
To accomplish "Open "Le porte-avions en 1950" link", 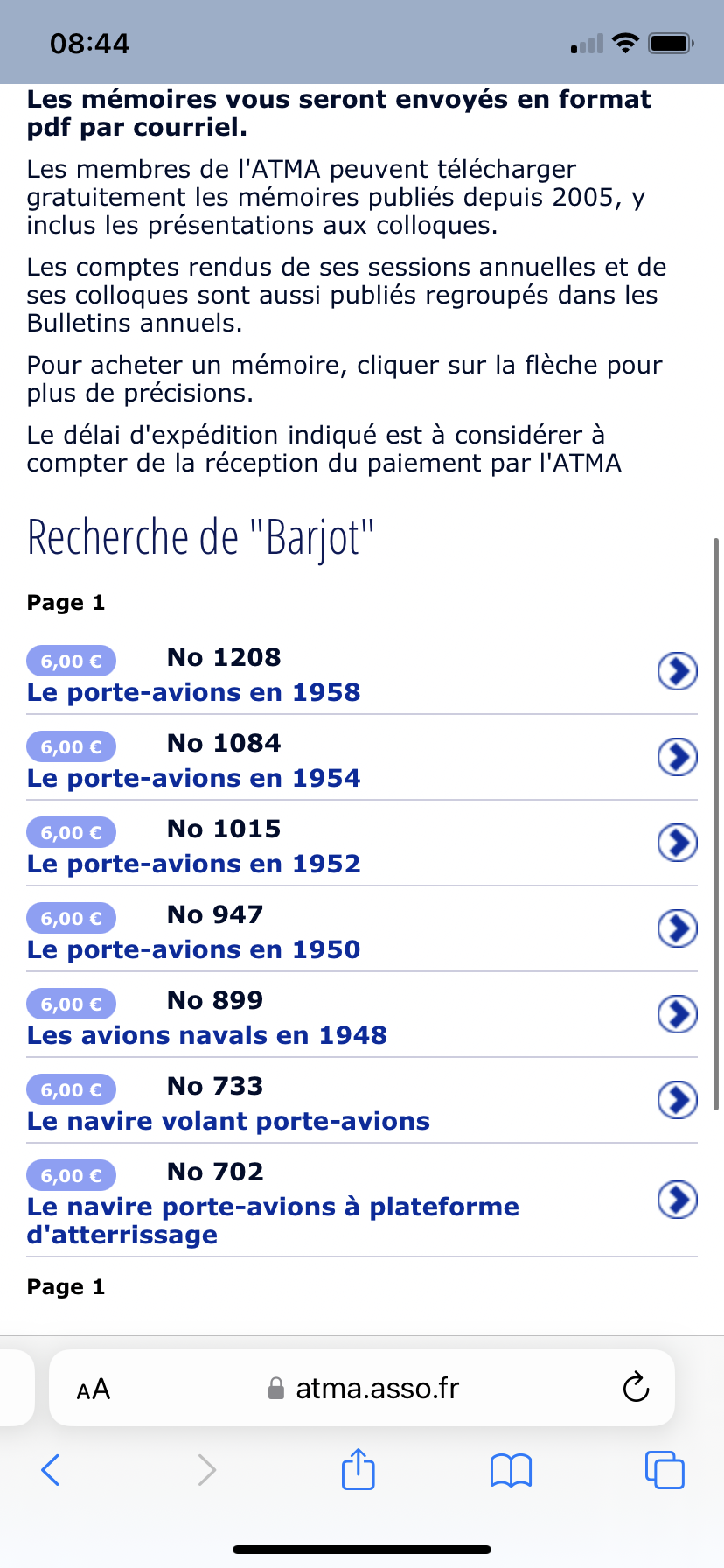I will click(x=193, y=949).
